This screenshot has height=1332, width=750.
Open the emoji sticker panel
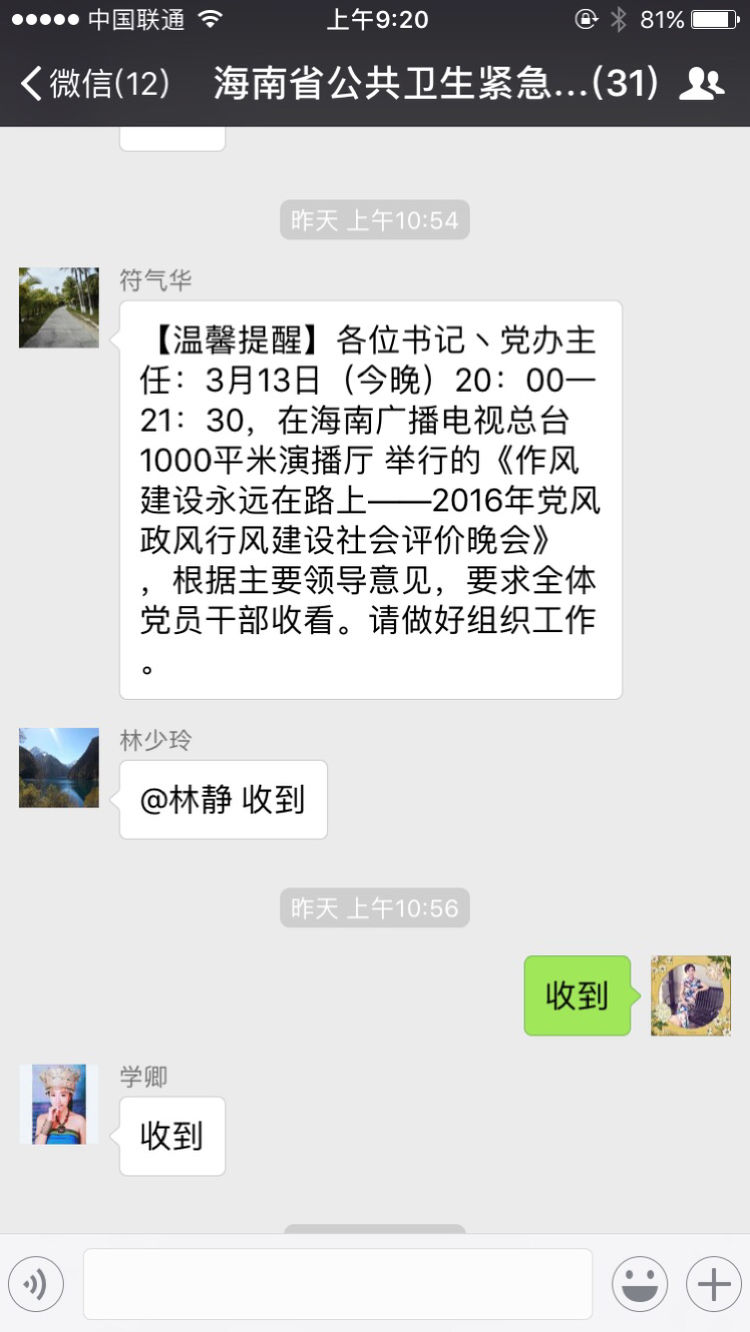(640, 1284)
